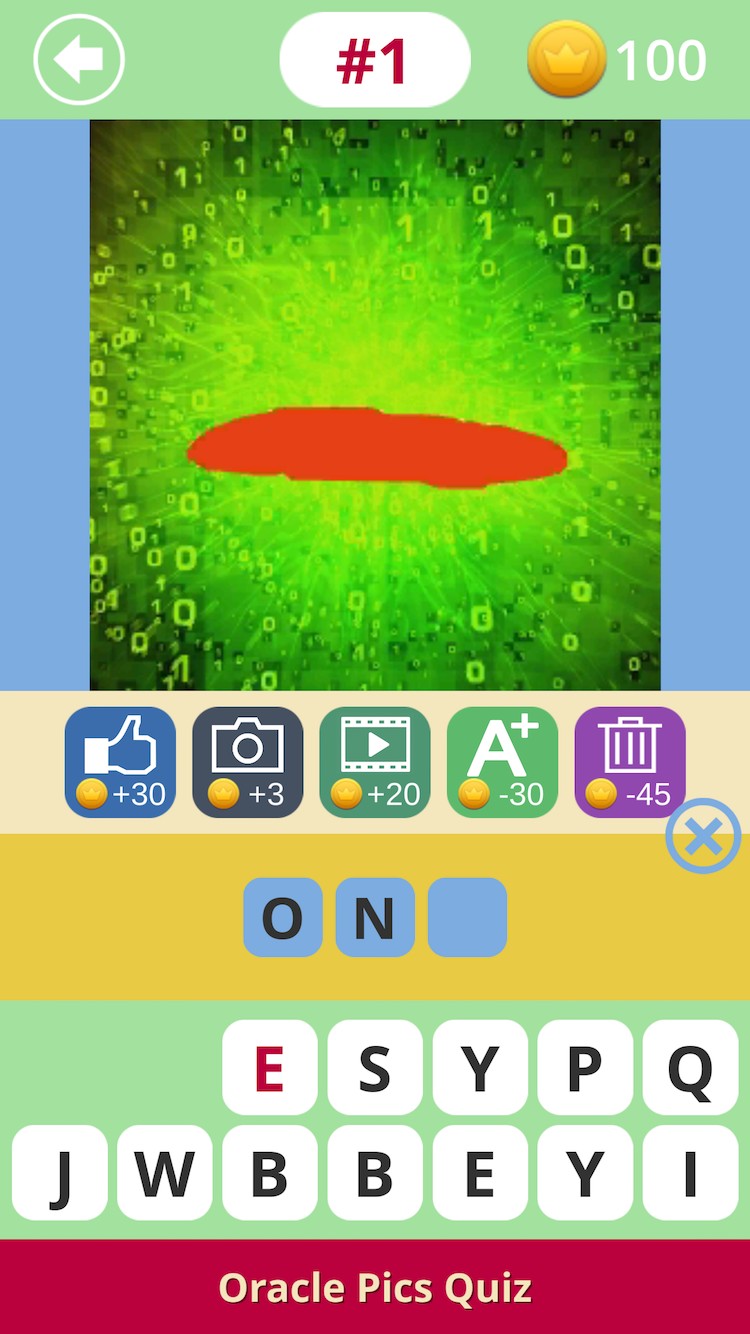Remove the letter N from the answer
This screenshot has height=1334, width=750.
coord(375,917)
